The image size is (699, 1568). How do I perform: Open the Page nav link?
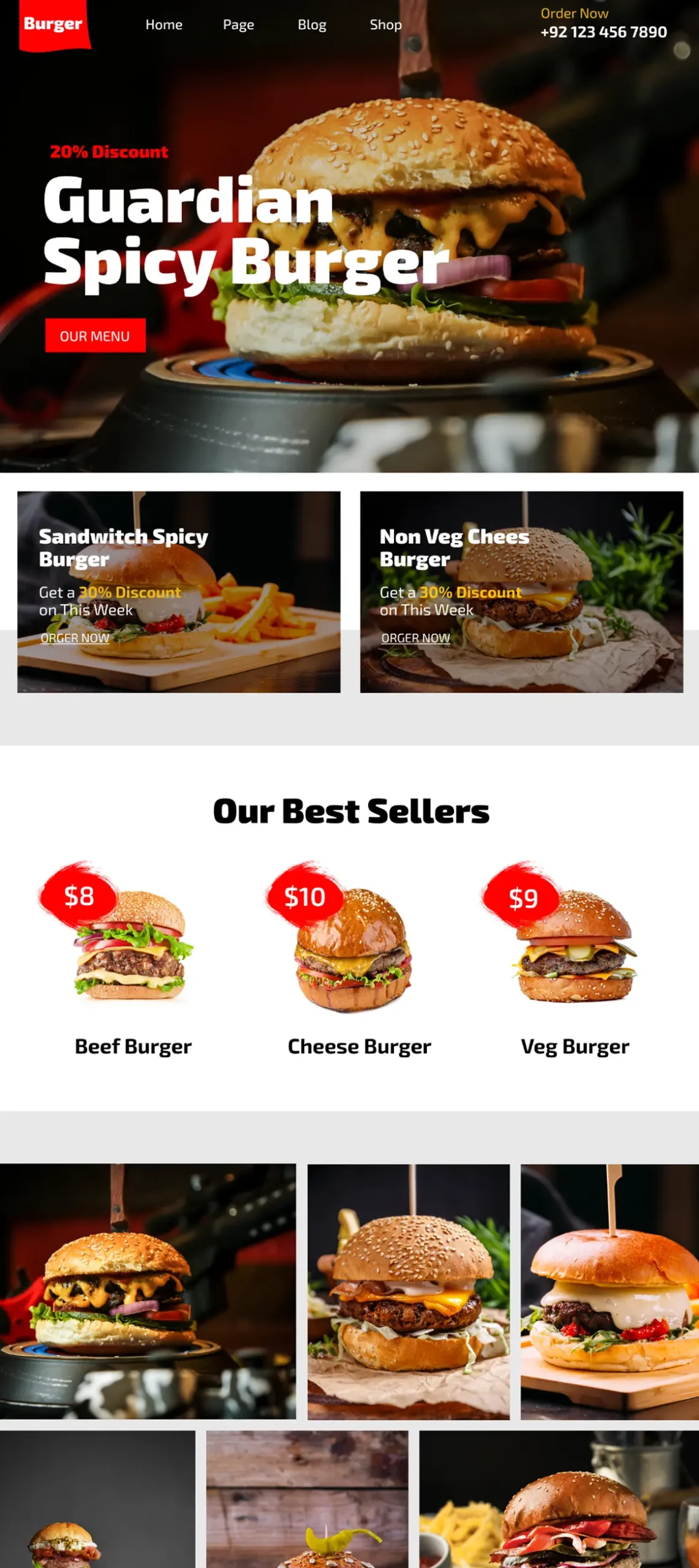coord(238,24)
